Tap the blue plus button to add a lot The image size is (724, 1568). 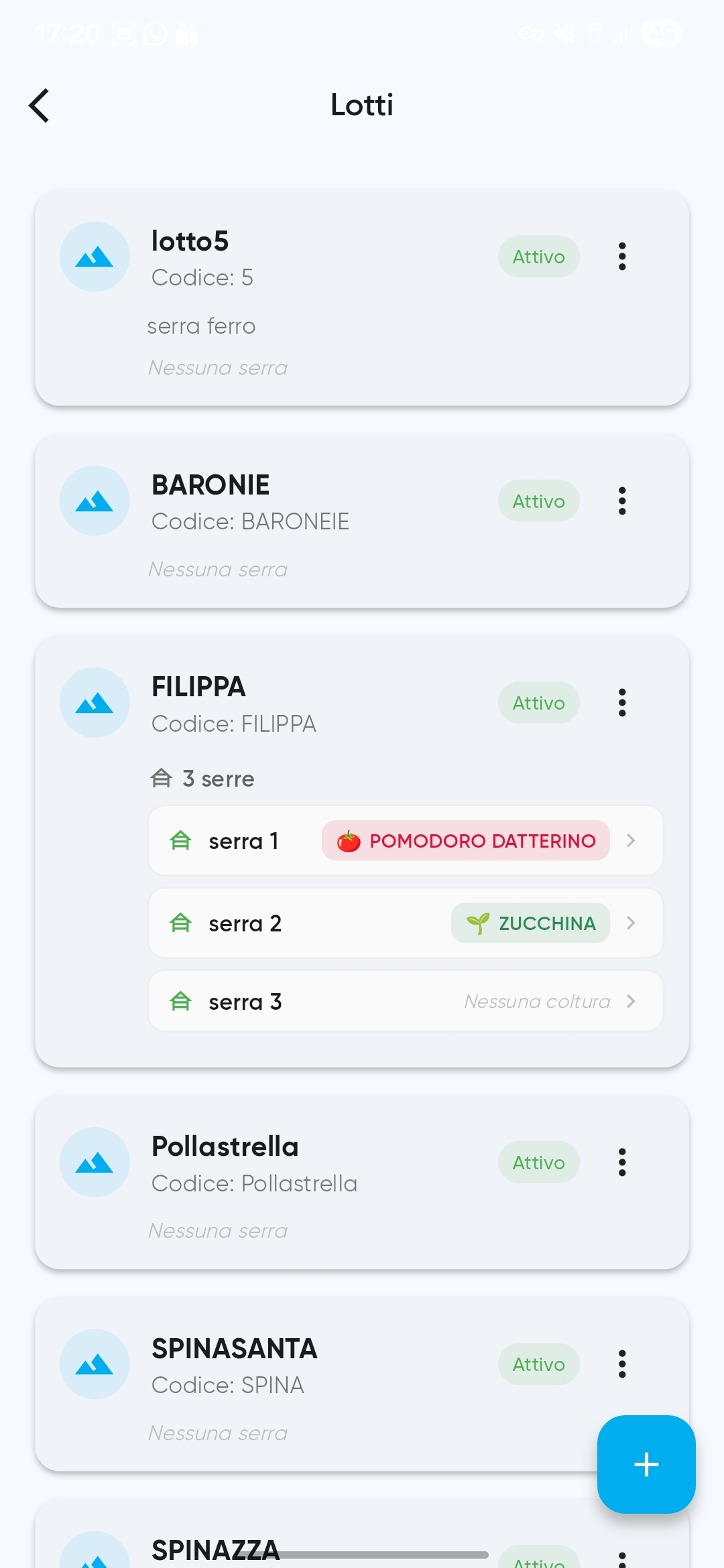click(646, 1464)
